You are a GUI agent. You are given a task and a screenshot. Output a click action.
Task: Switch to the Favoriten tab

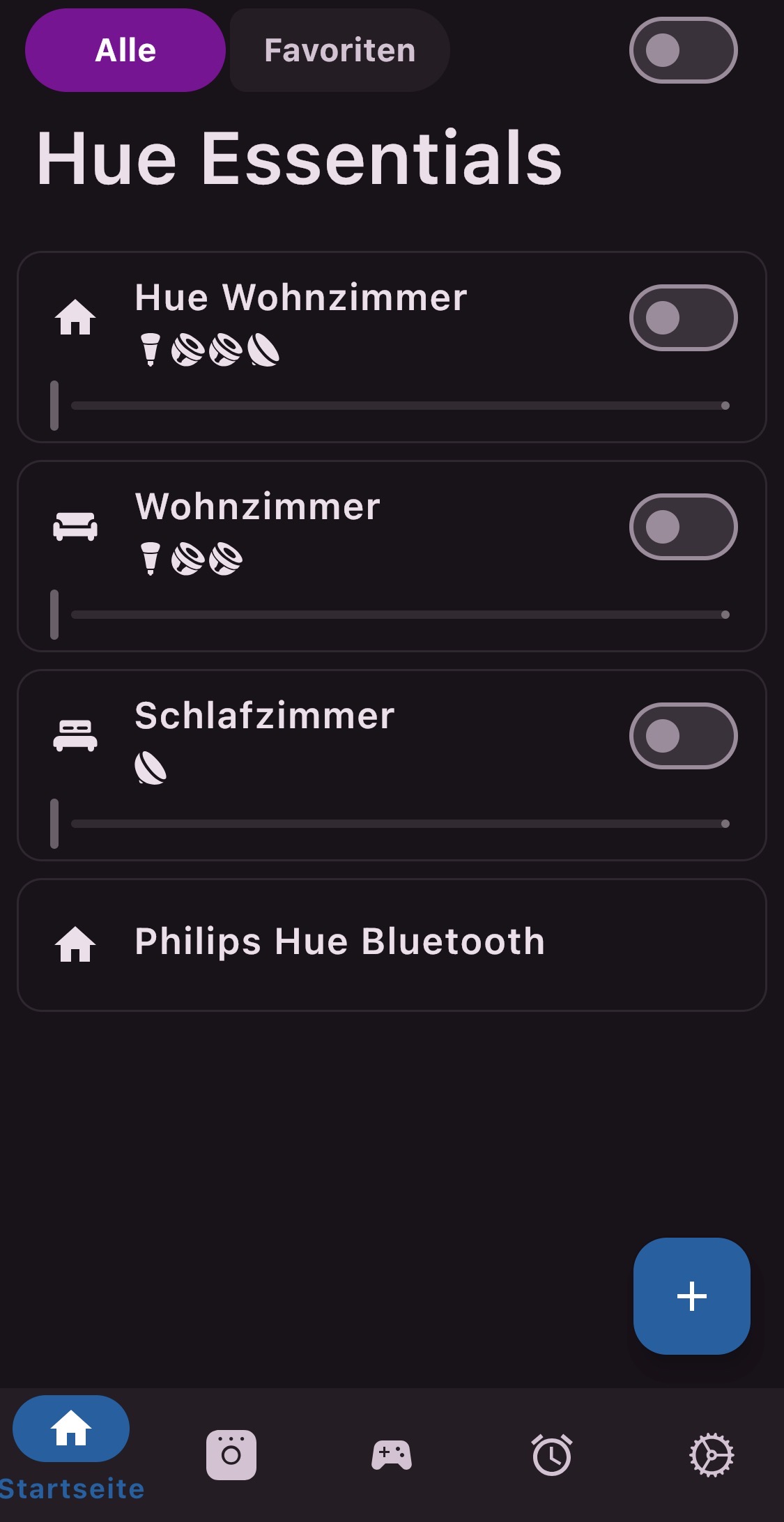(x=339, y=50)
